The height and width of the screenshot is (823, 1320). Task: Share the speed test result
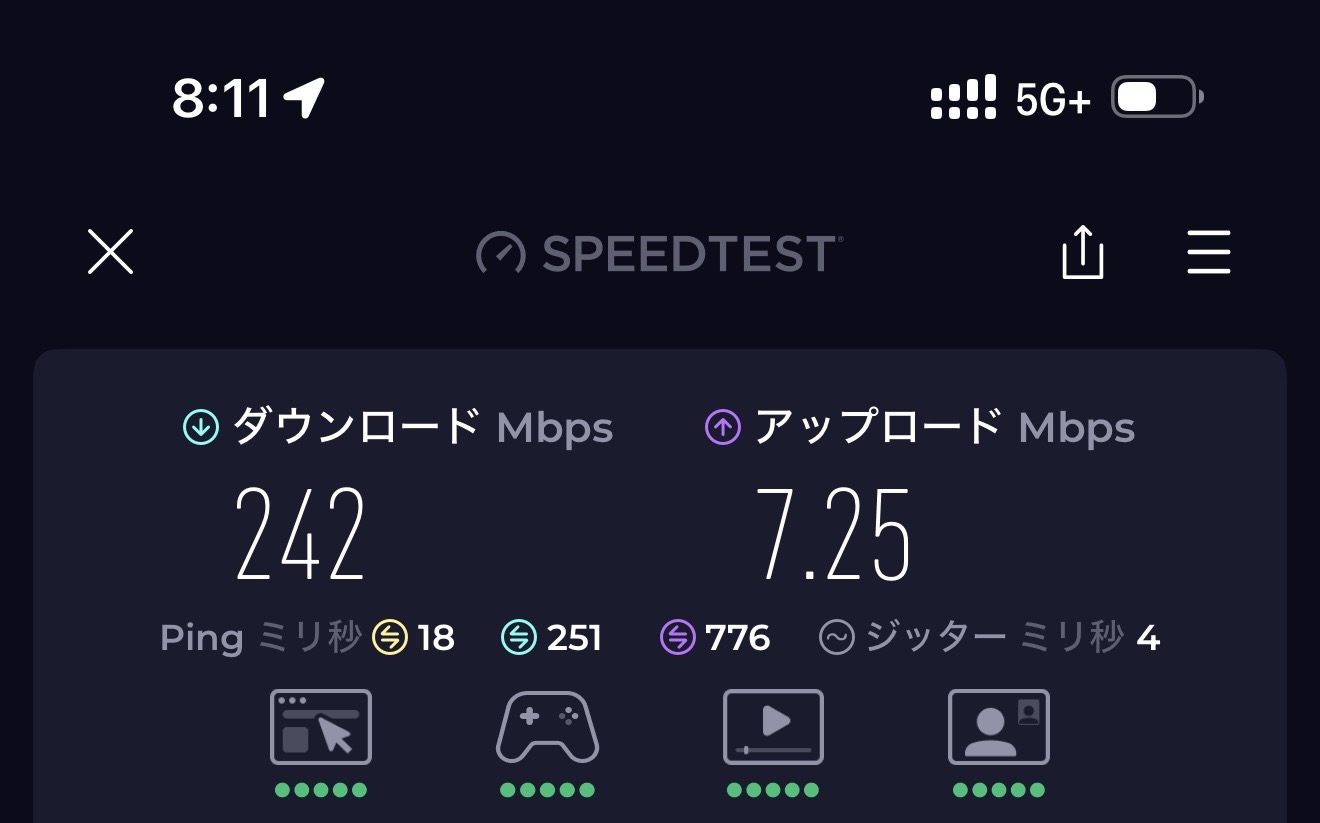click(1082, 252)
